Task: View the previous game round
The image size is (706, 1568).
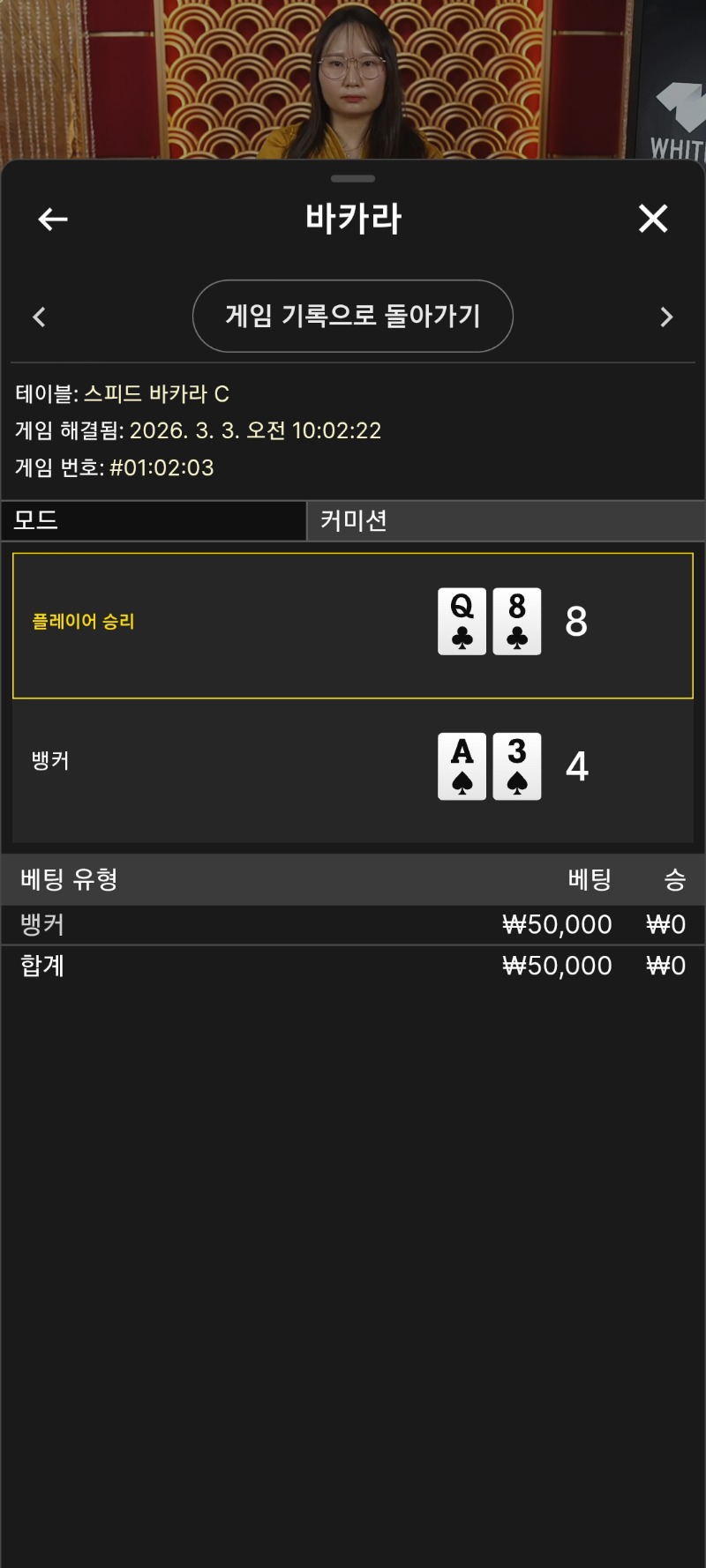Action: click(39, 317)
